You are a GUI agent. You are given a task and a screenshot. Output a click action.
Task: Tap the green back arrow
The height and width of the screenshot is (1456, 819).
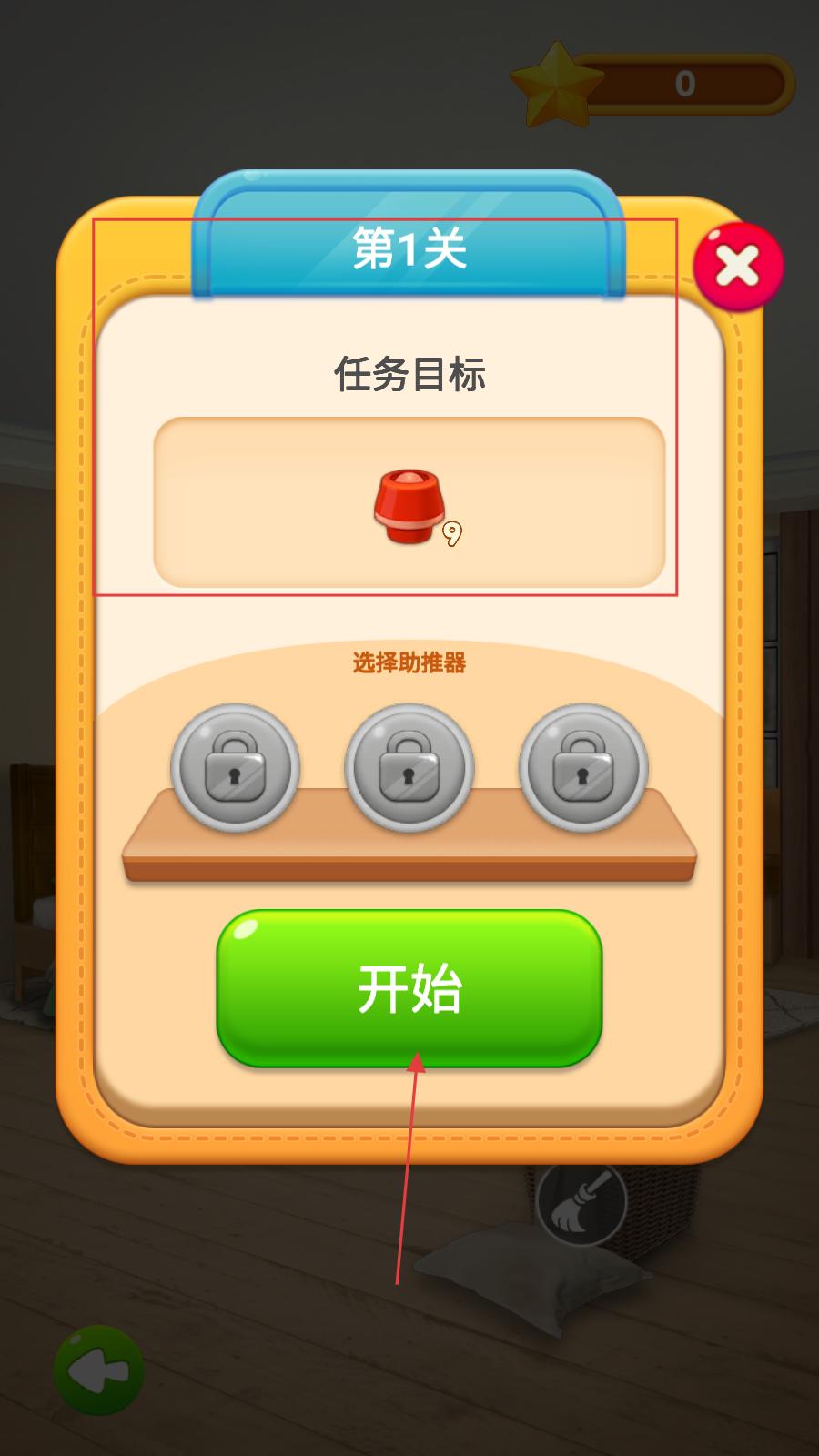pyautogui.click(x=98, y=1370)
